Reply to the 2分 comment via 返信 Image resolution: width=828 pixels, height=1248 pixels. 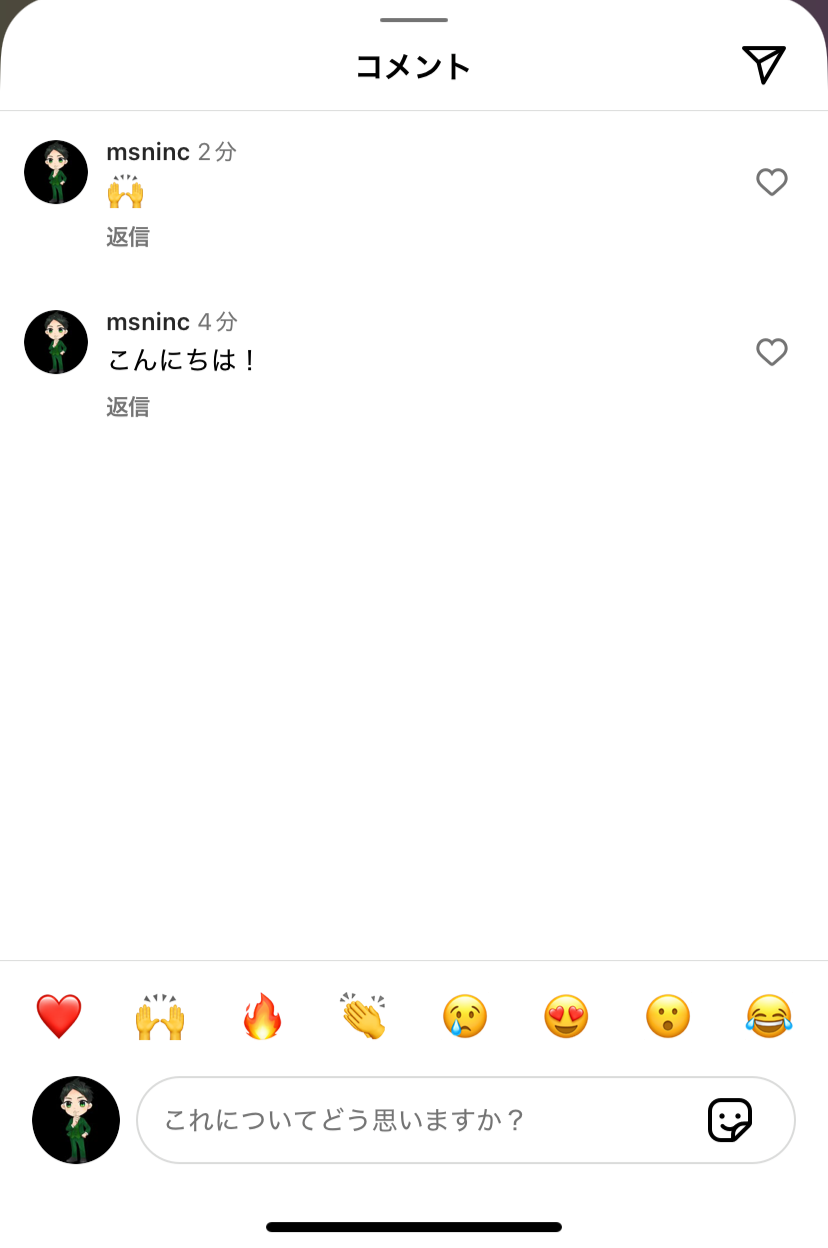tap(128, 237)
